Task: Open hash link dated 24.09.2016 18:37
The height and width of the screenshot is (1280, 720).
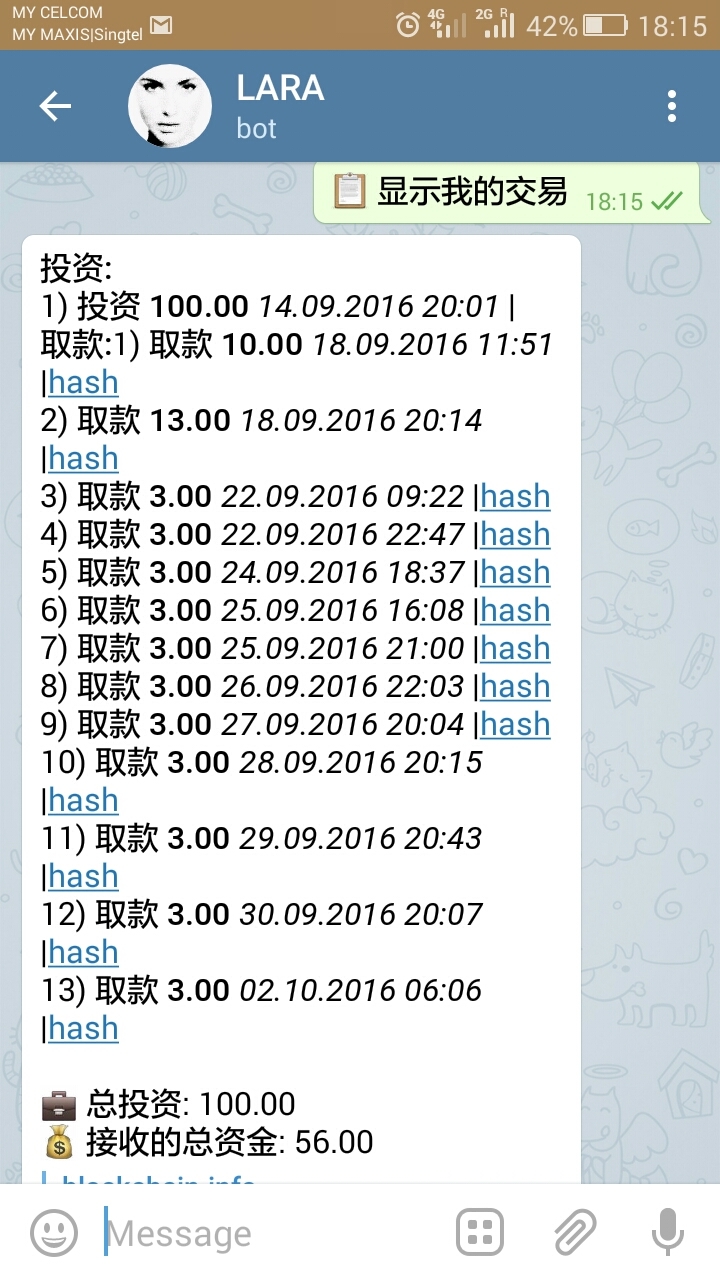Action: click(x=515, y=572)
